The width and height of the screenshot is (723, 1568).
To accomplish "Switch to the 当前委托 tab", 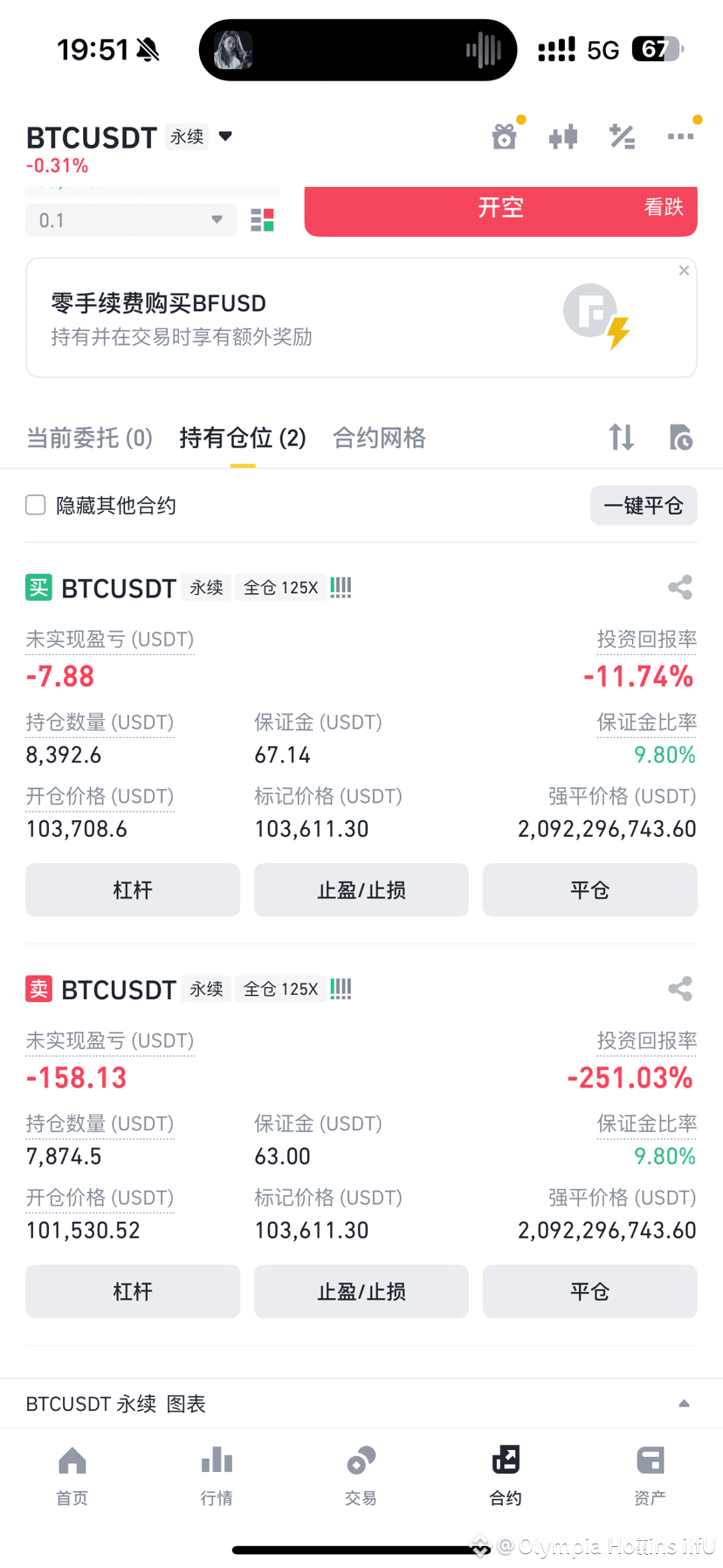I will (x=89, y=438).
